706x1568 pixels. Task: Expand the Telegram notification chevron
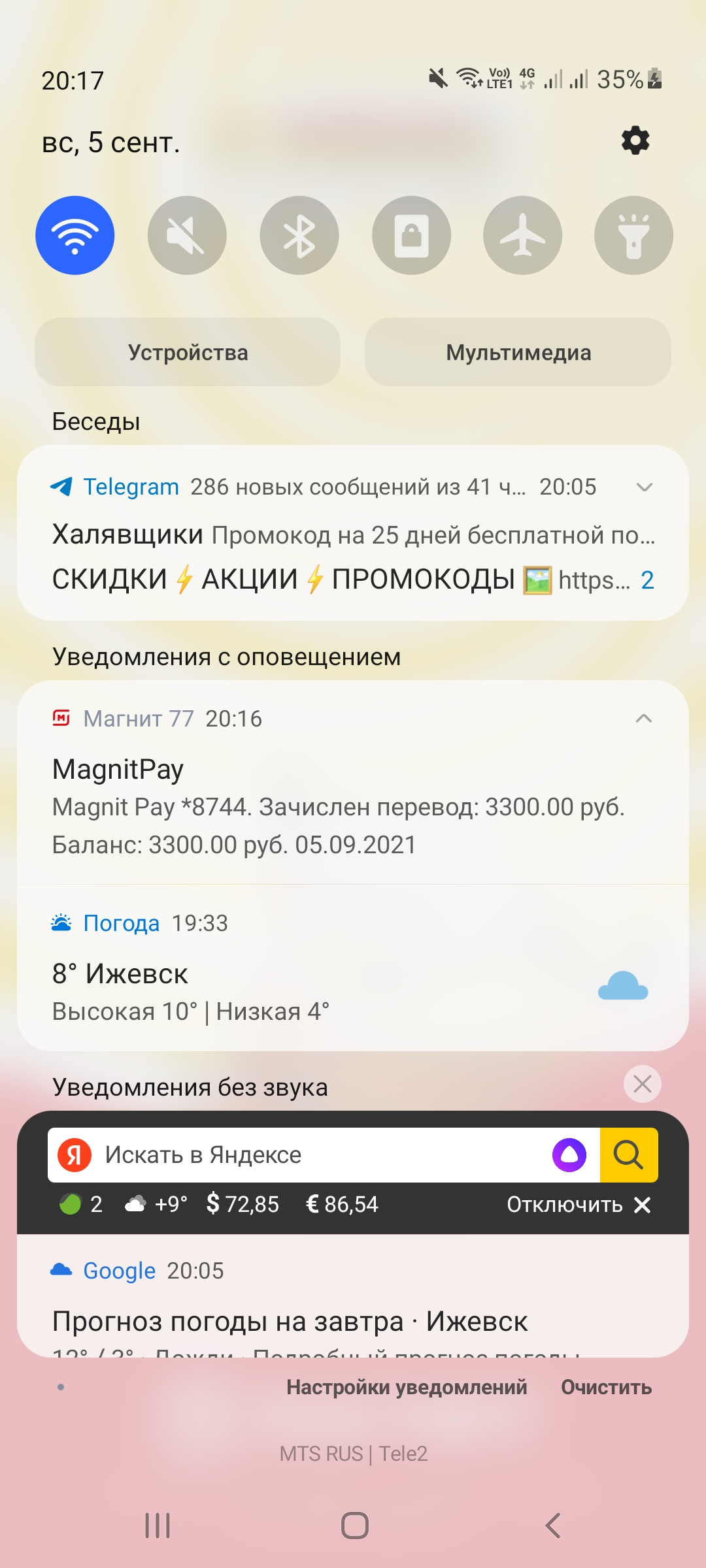click(645, 487)
